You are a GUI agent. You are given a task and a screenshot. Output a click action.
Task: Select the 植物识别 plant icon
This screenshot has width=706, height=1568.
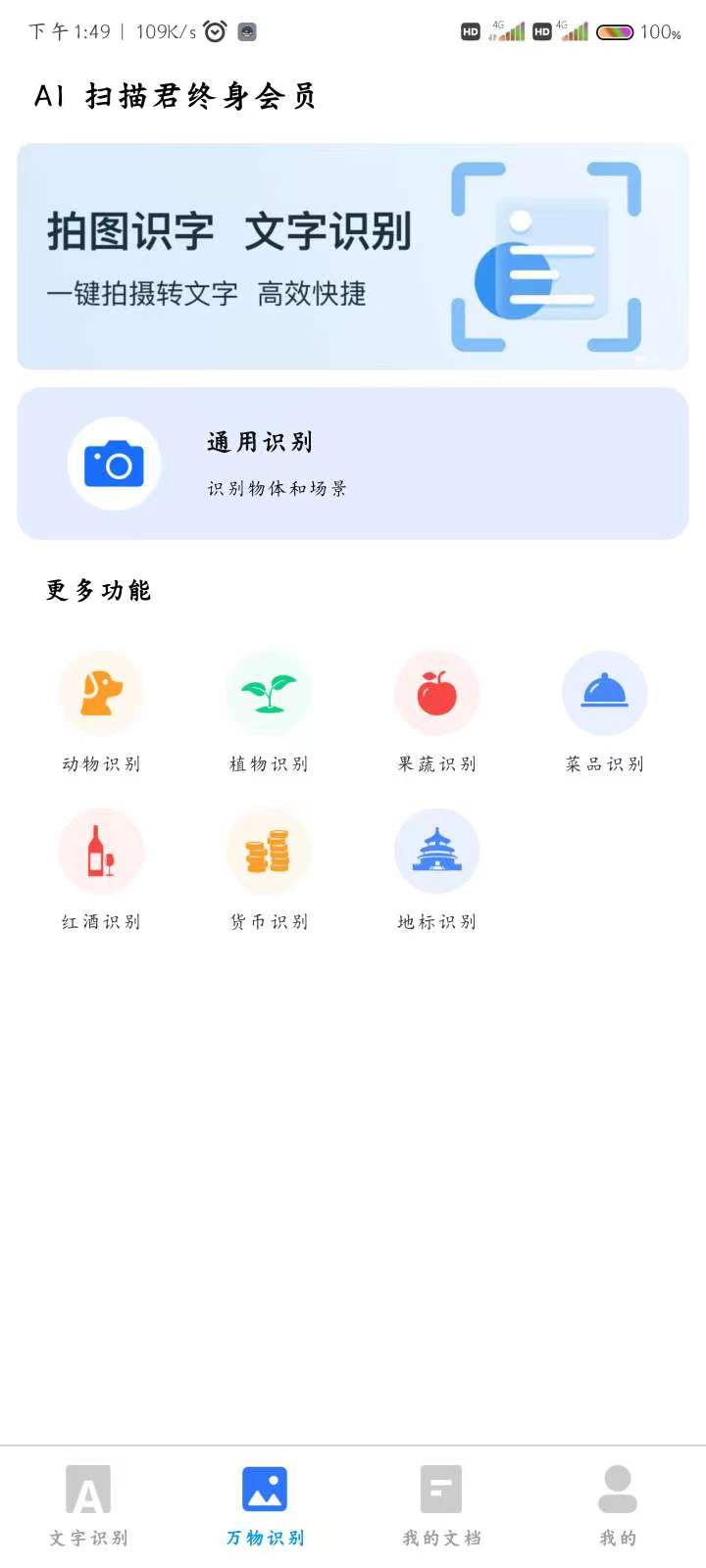point(269,692)
